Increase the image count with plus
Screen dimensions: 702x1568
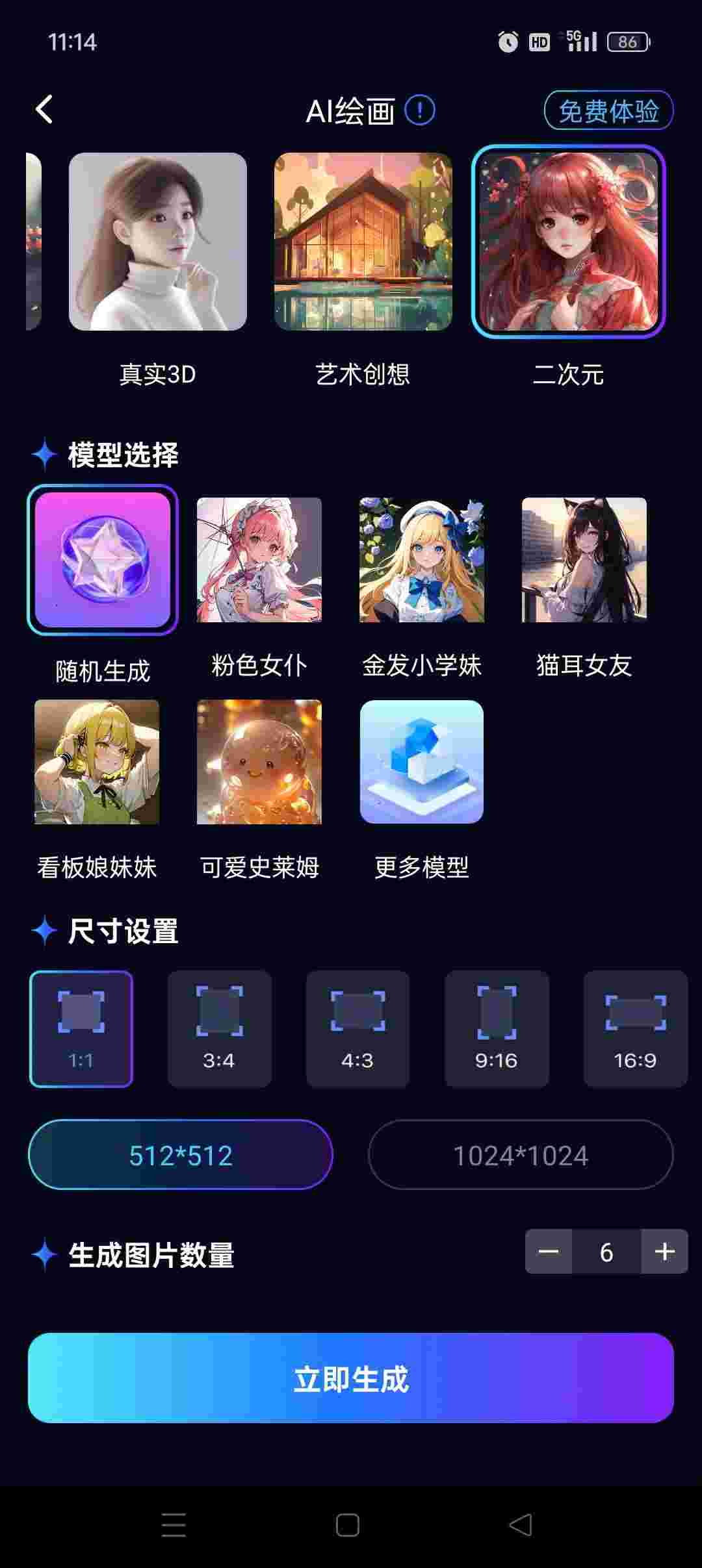664,1251
